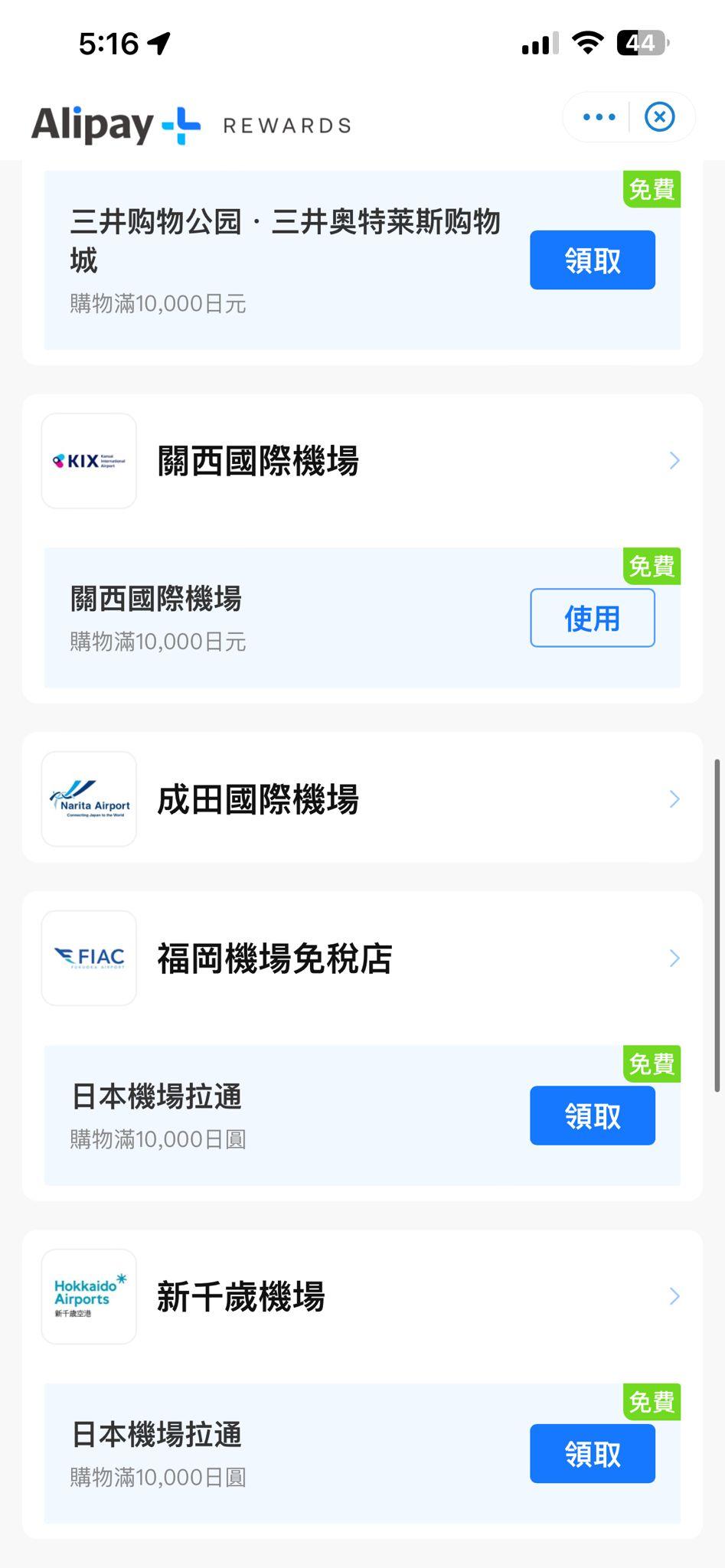Image resolution: width=725 pixels, height=1568 pixels.
Task: Open the three-dot more options menu
Action: (x=599, y=117)
